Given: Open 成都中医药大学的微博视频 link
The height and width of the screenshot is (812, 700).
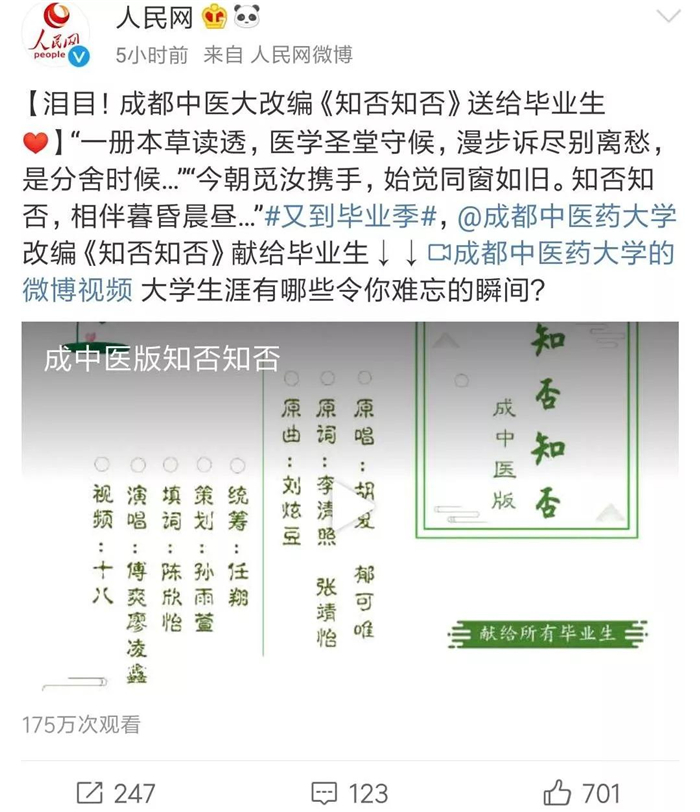Looking at the screenshot, I should pyautogui.click(x=549, y=253).
